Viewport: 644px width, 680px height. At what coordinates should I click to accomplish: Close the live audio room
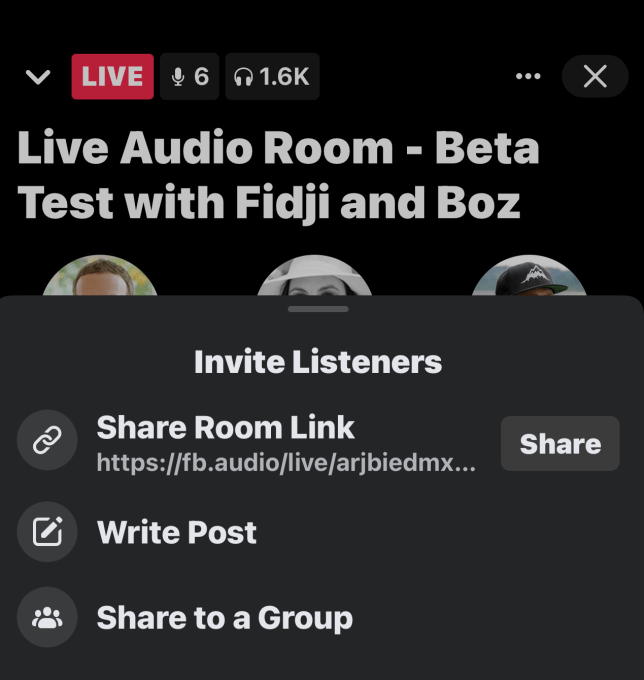pyautogui.click(x=595, y=77)
